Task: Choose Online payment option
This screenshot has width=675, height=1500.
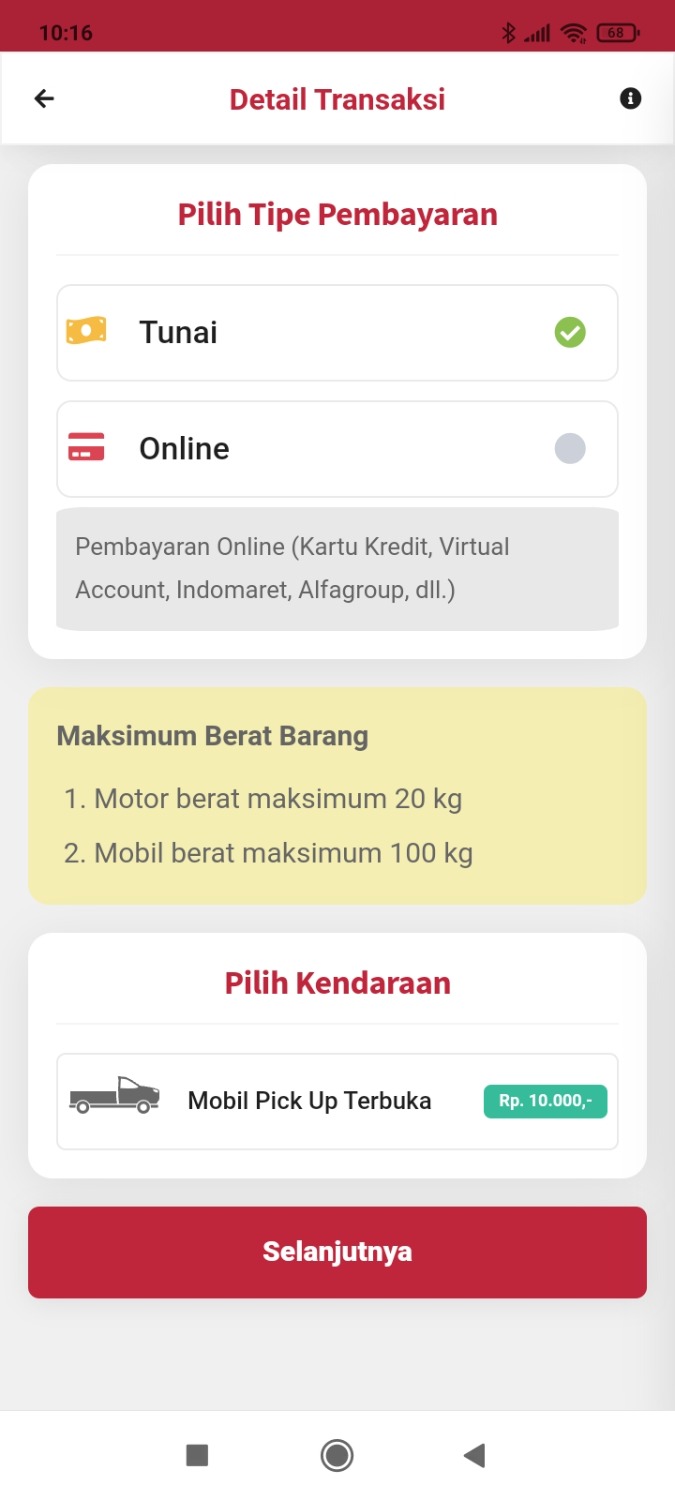Action: click(x=337, y=449)
